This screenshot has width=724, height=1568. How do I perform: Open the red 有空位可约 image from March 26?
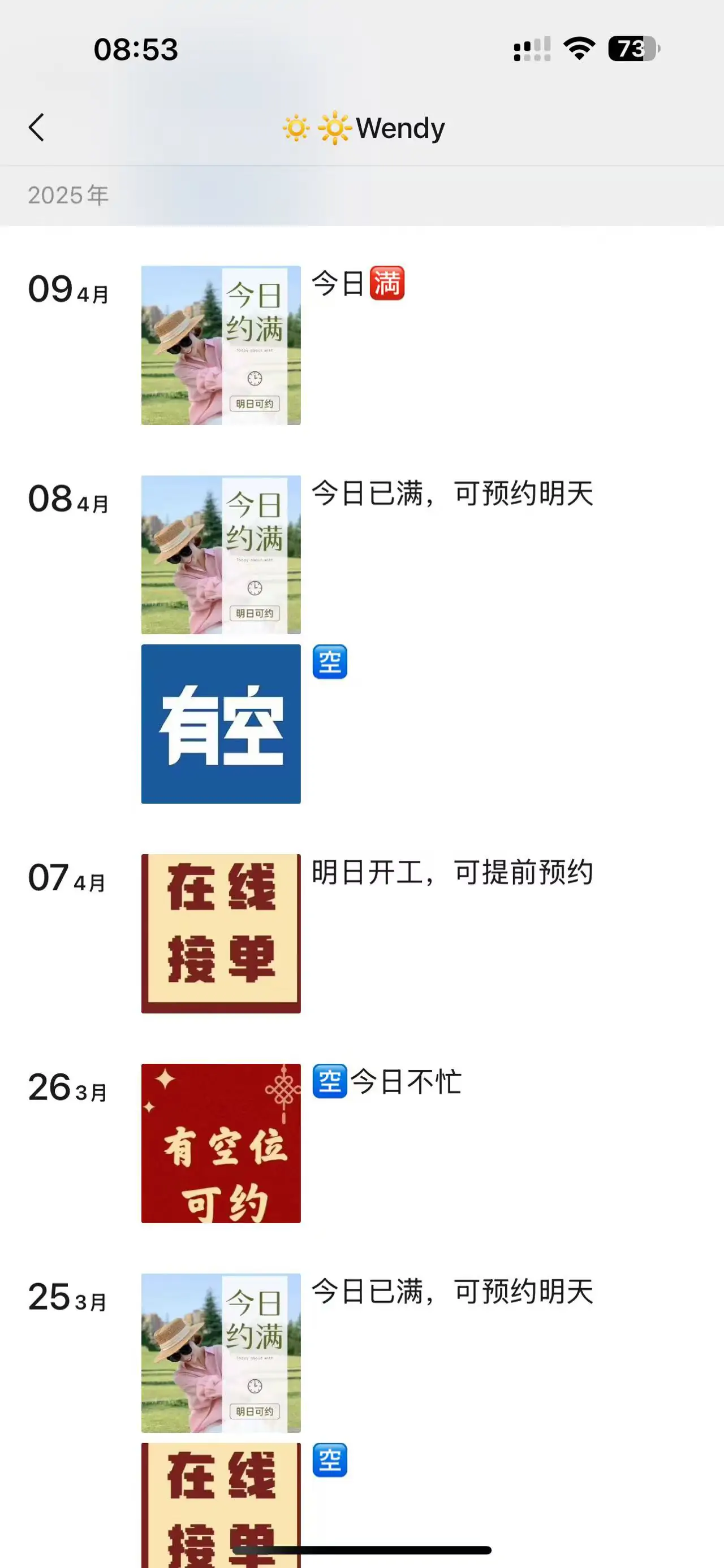pos(221,1143)
